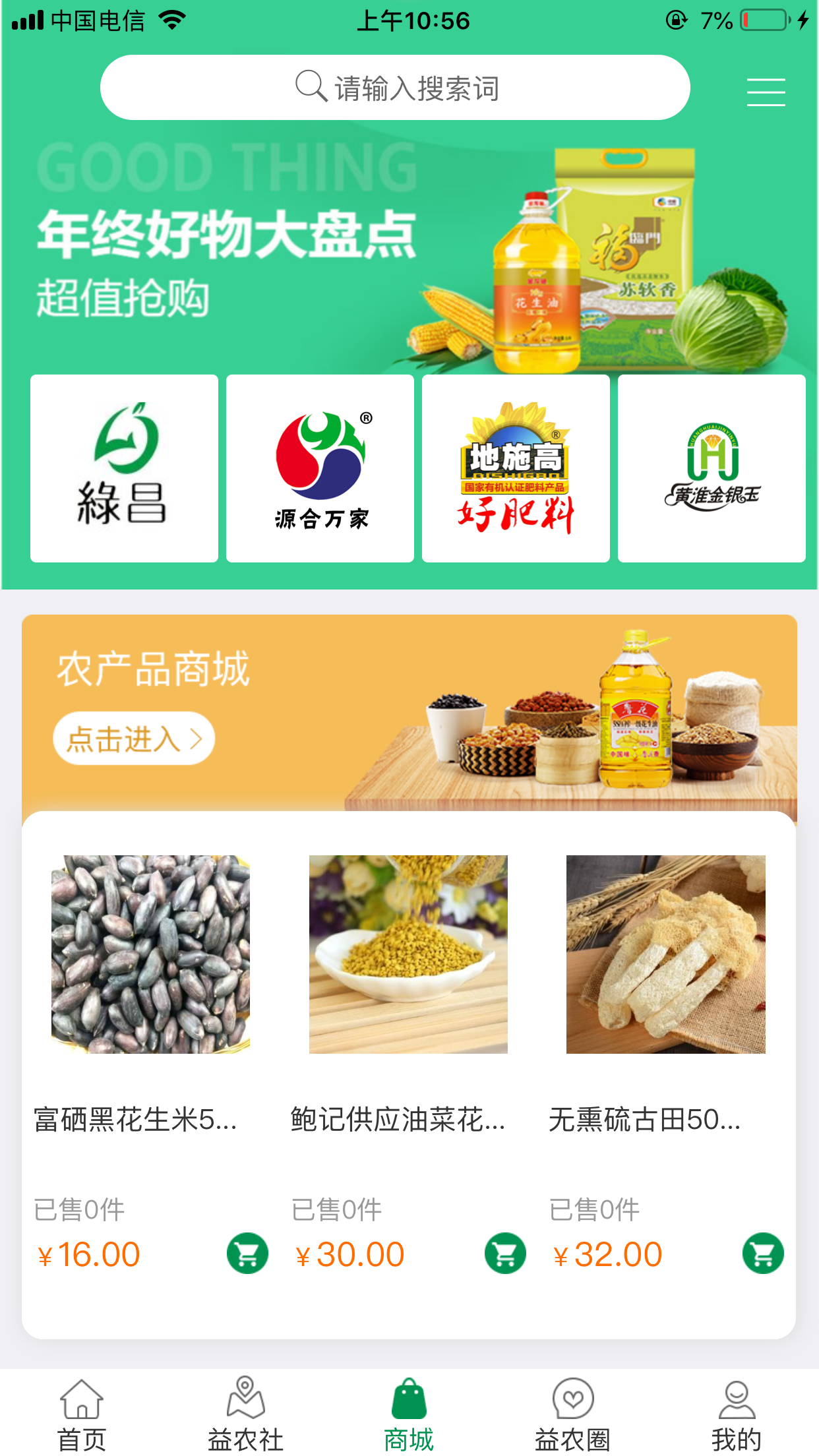Switch to the 益农圈 tab

(572, 1414)
